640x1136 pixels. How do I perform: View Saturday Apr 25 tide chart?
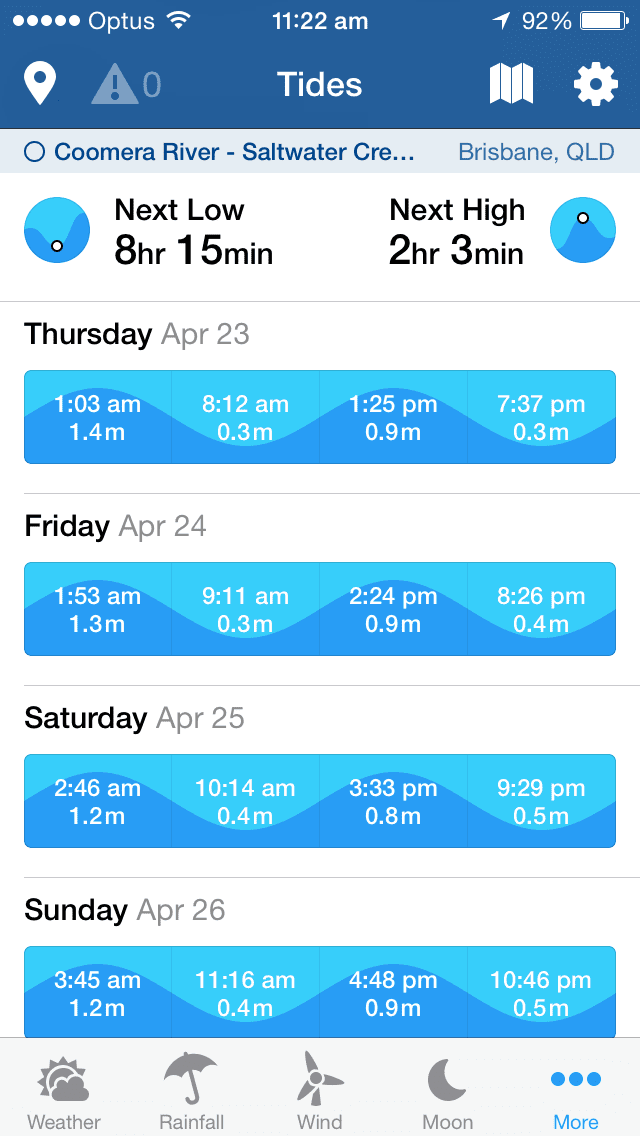(x=320, y=801)
